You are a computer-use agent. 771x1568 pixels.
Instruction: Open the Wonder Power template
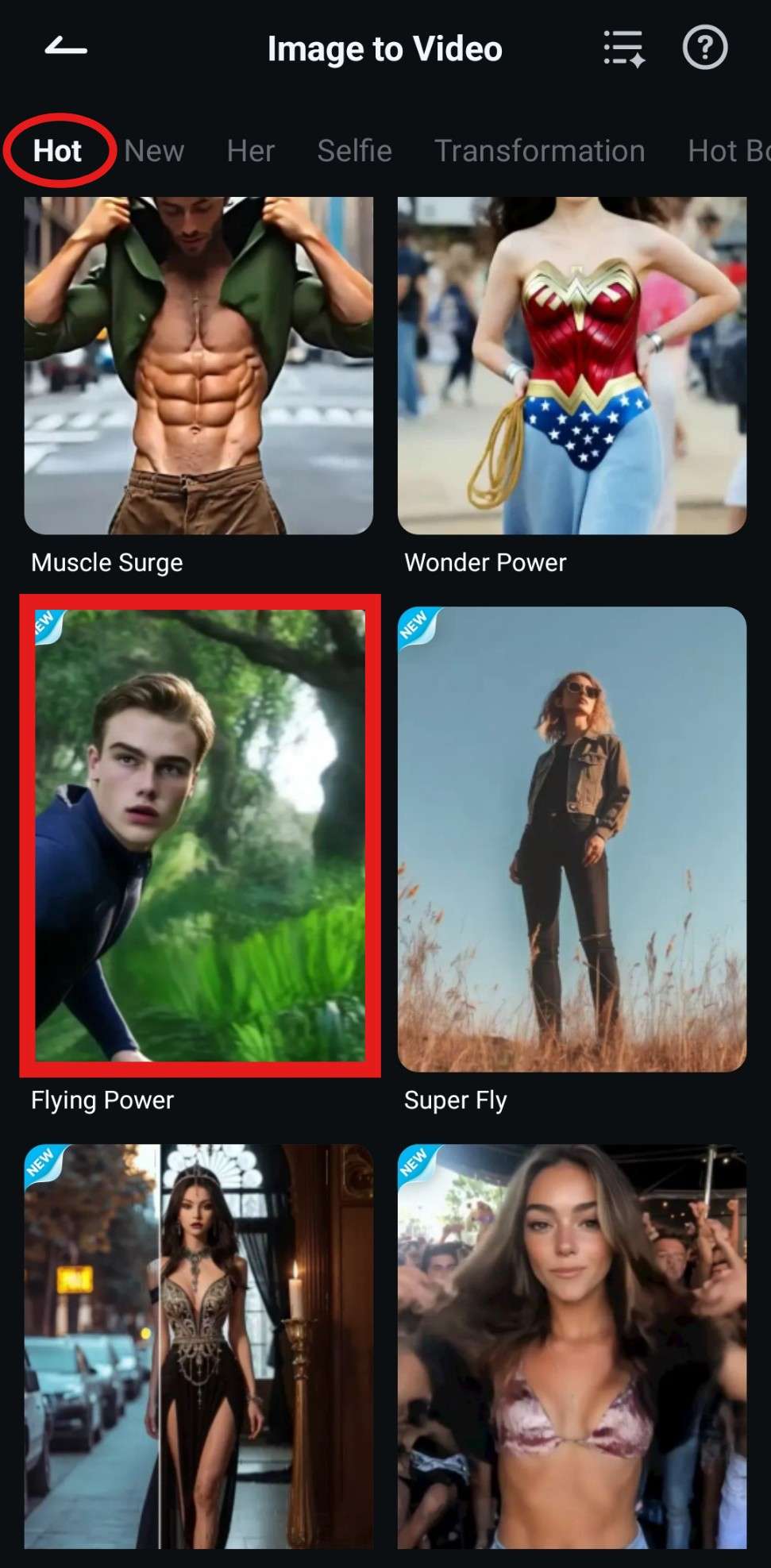pyautogui.click(x=572, y=365)
